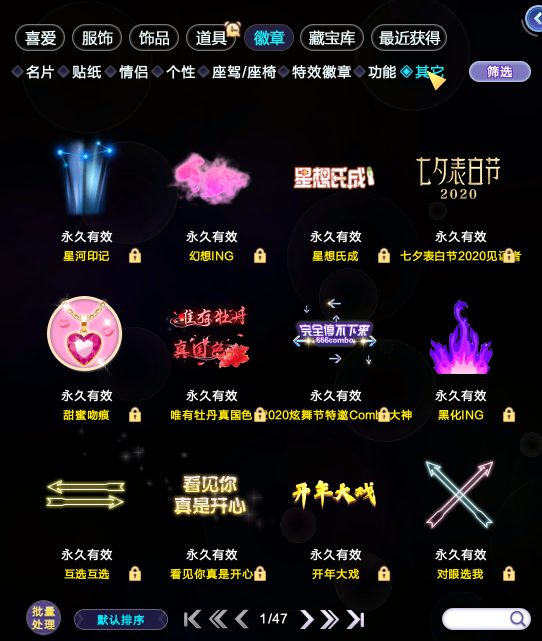
Task: Jump to the last page
Action: point(356,619)
